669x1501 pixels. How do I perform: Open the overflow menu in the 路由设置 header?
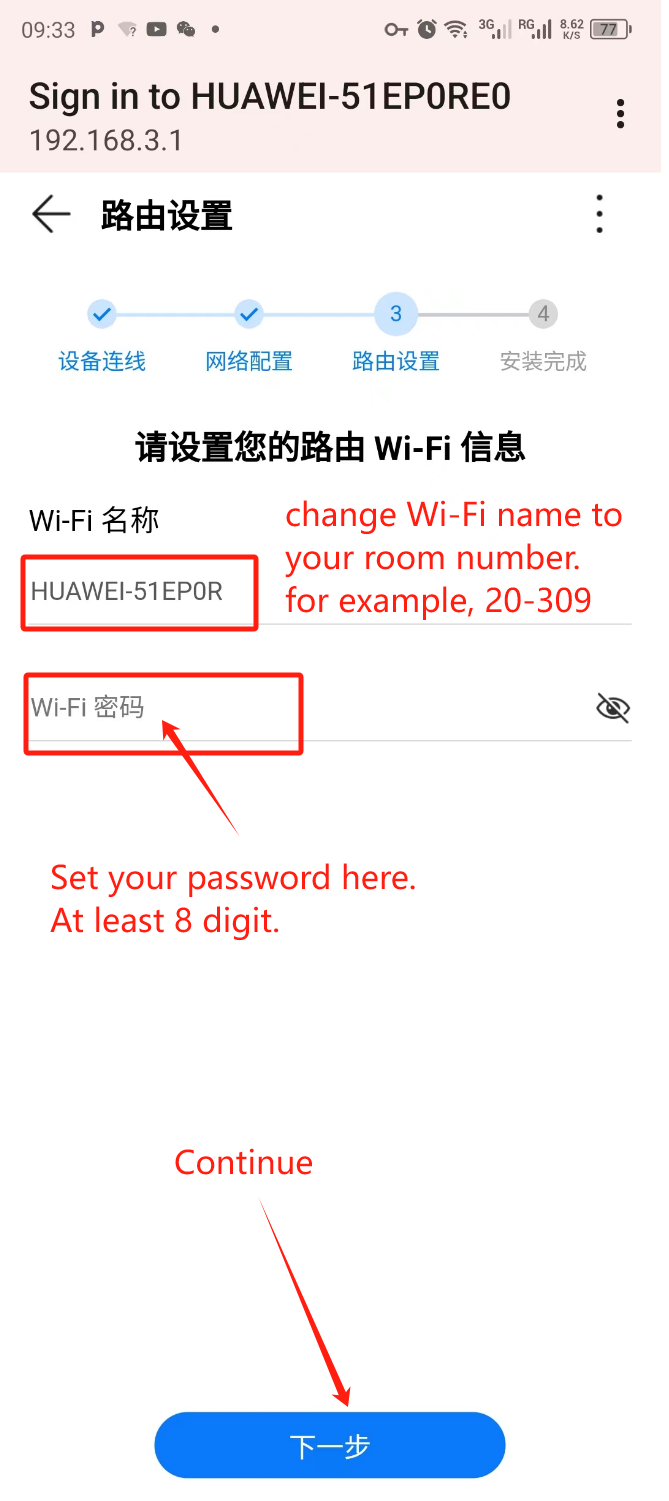click(599, 214)
